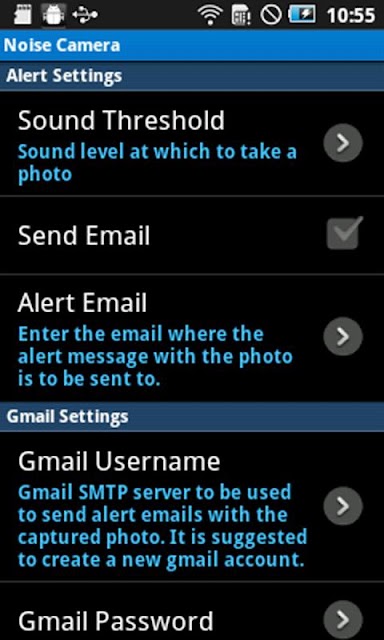
Task: Open the Alert Email setting
Action: (192, 338)
